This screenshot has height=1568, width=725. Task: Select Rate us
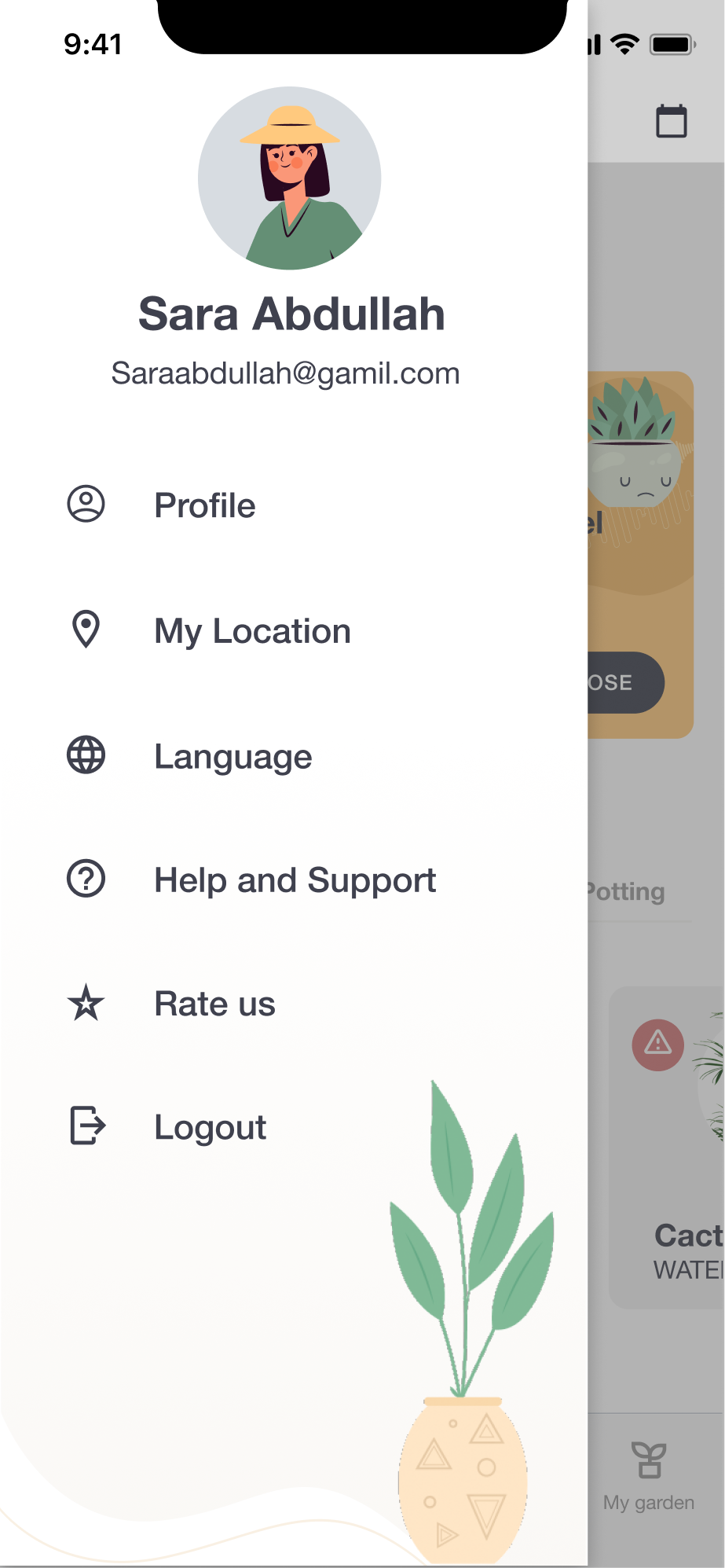point(214,1004)
